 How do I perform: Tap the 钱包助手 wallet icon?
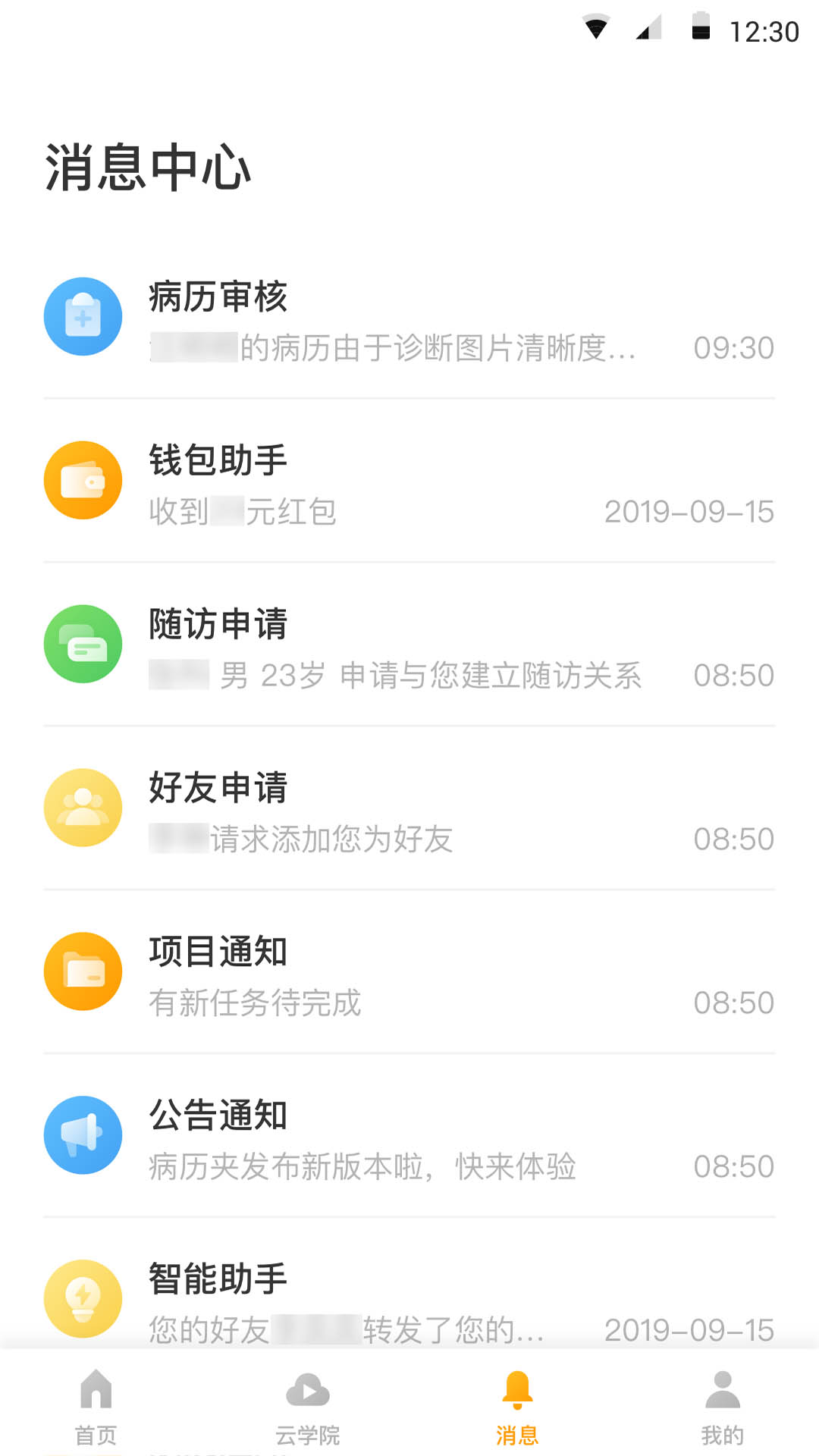(83, 481)
